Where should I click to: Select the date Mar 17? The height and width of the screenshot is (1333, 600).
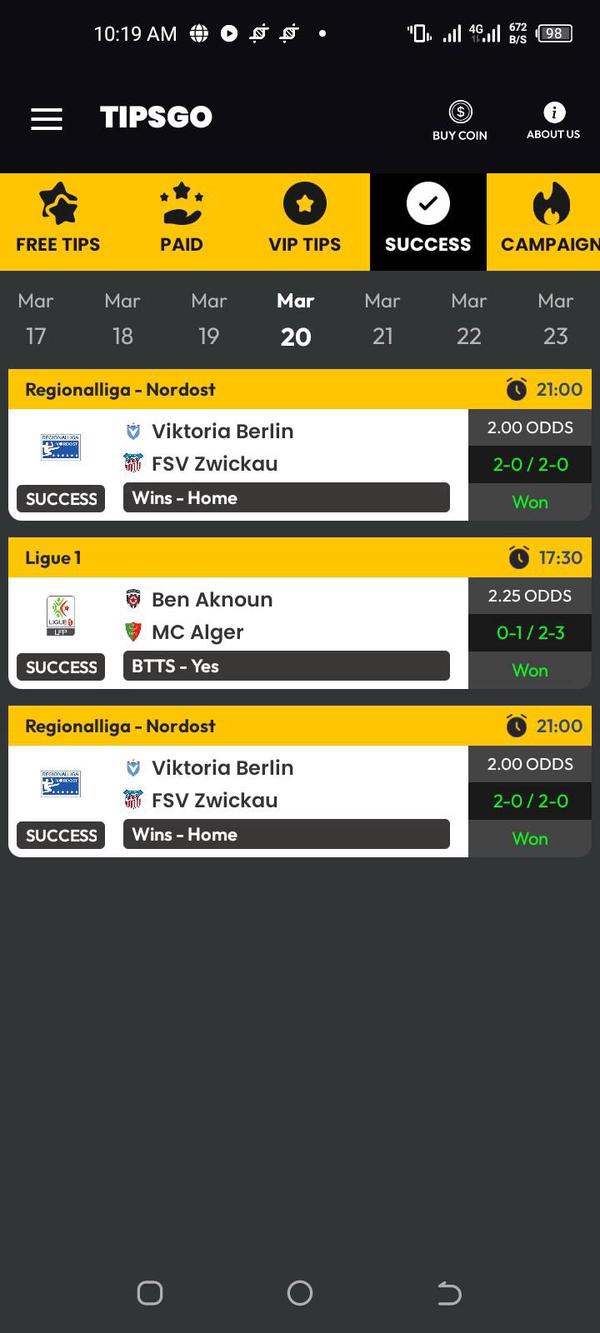tap(36, 319)
